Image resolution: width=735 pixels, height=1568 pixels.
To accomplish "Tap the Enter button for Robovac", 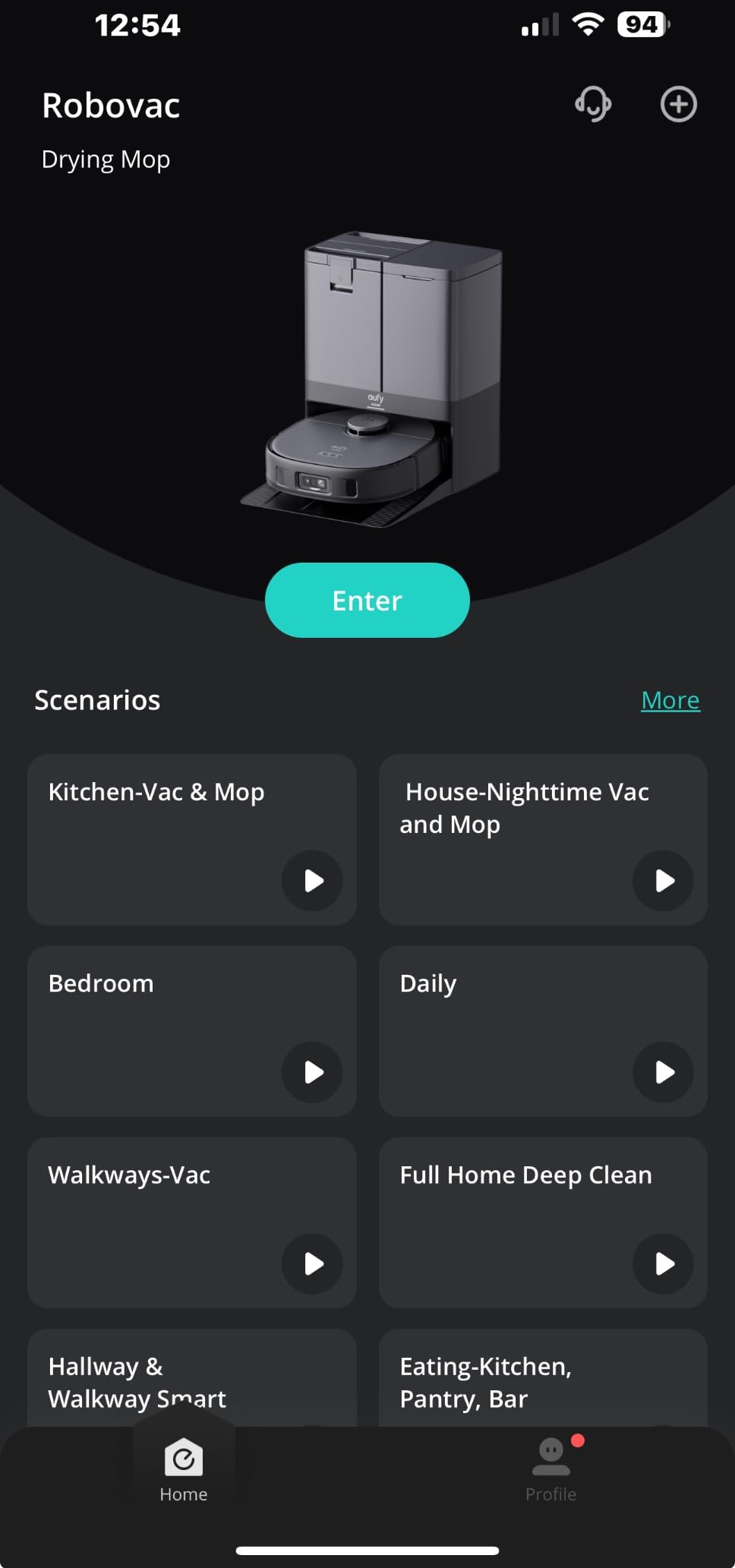I will coord(367,600).
